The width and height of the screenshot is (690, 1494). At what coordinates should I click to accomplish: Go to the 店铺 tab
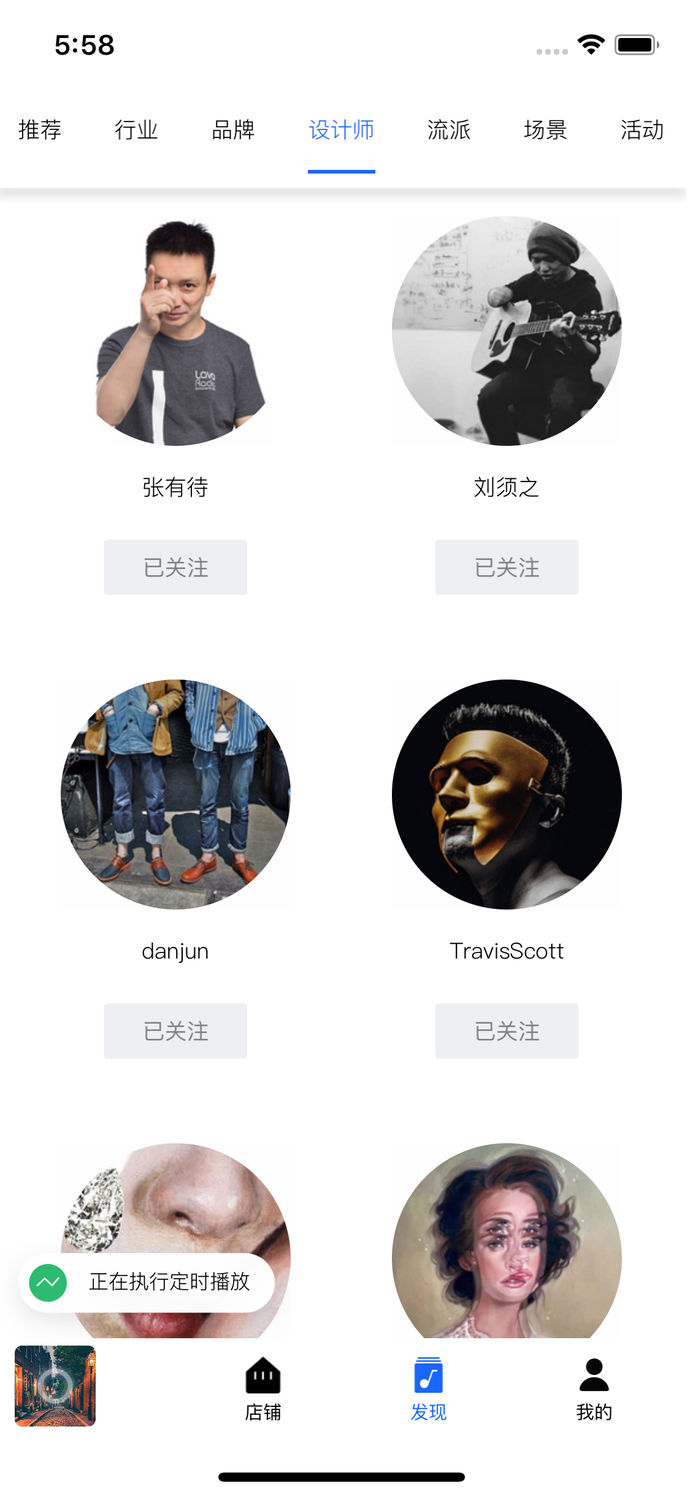click(x=263, y=1389)
